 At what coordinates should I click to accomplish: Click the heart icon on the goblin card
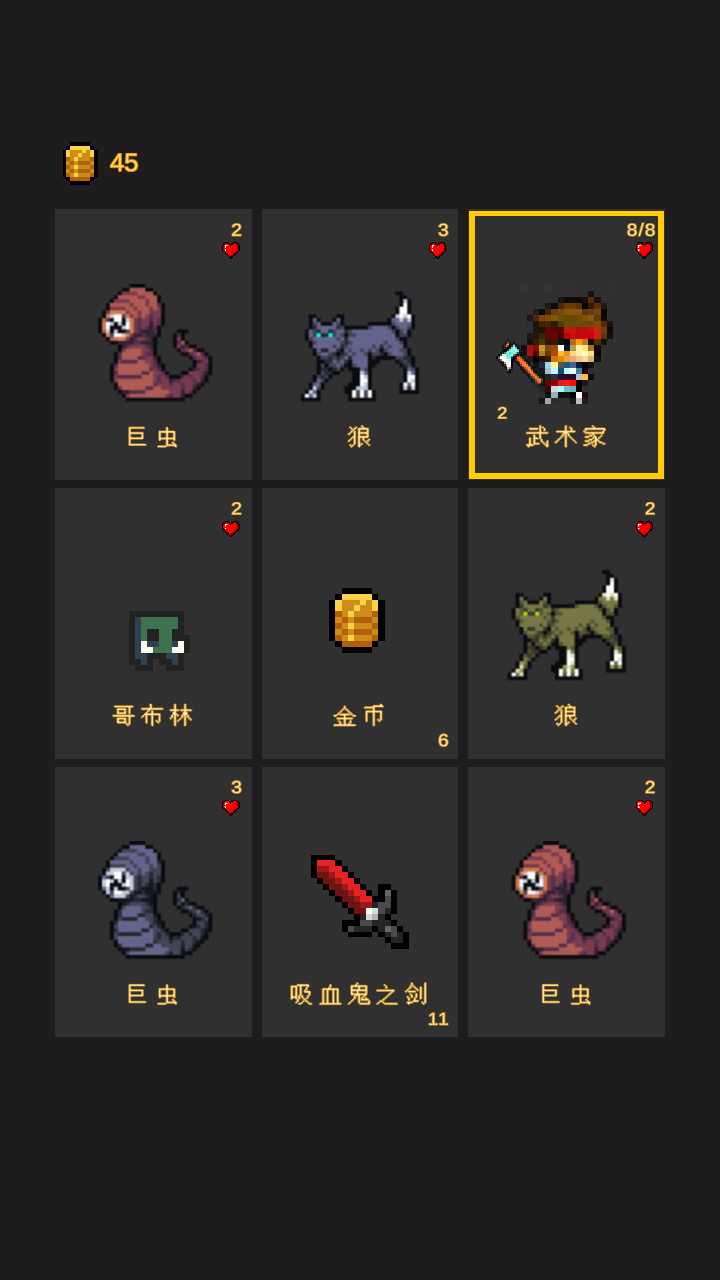pyautogui.click(x=232, y=527)
